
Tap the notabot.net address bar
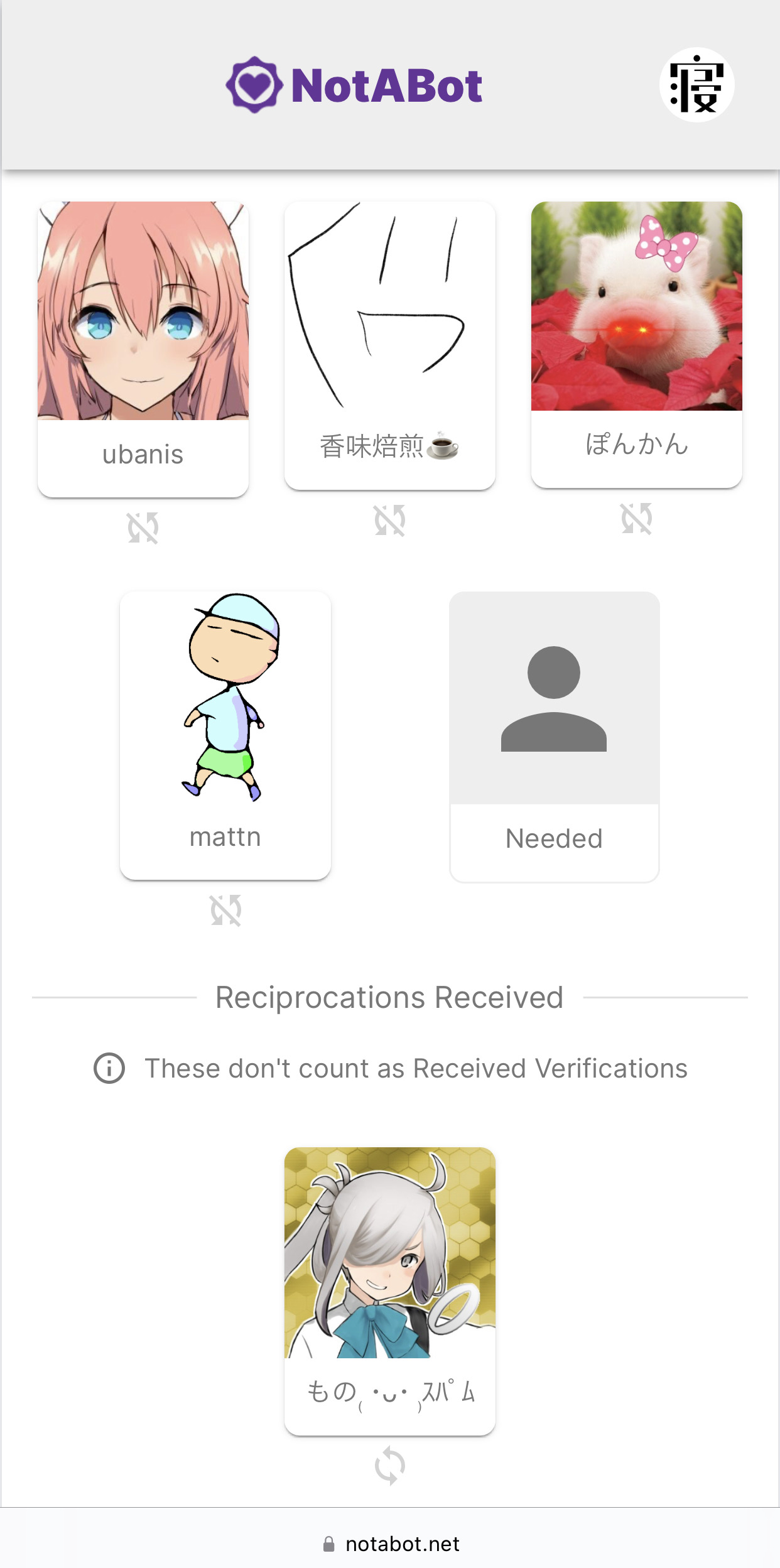391,1544
